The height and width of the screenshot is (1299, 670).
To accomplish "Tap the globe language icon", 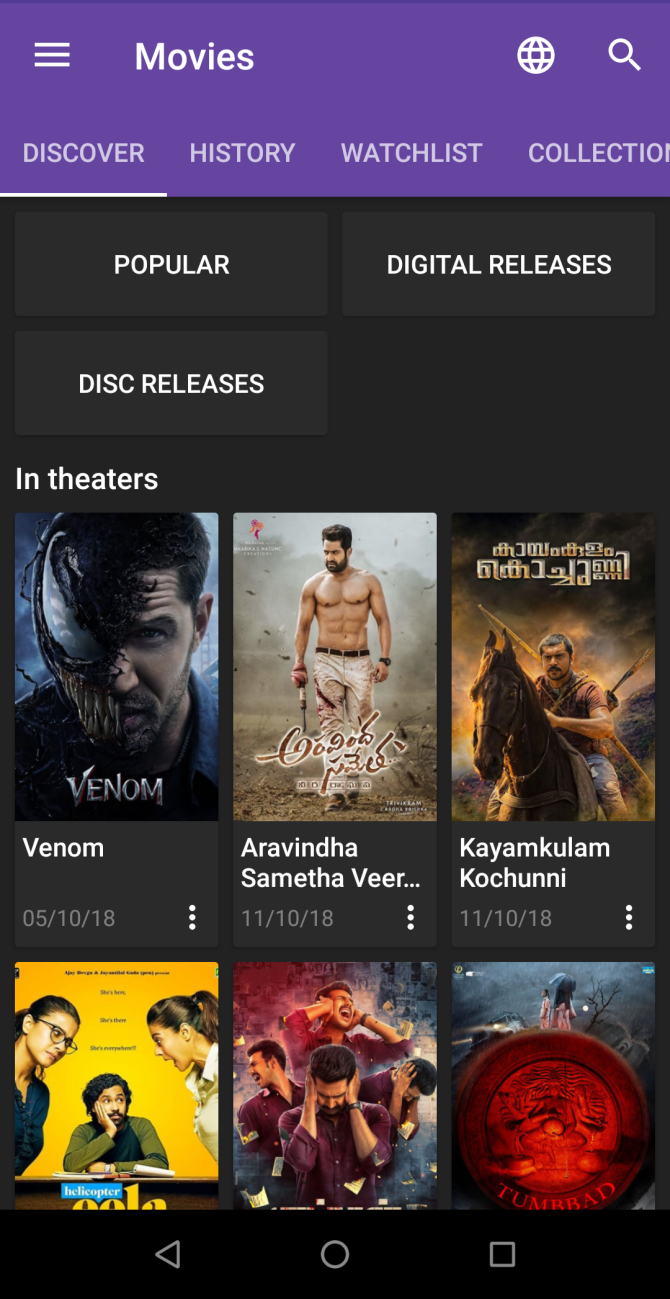I will click(536, 56).
